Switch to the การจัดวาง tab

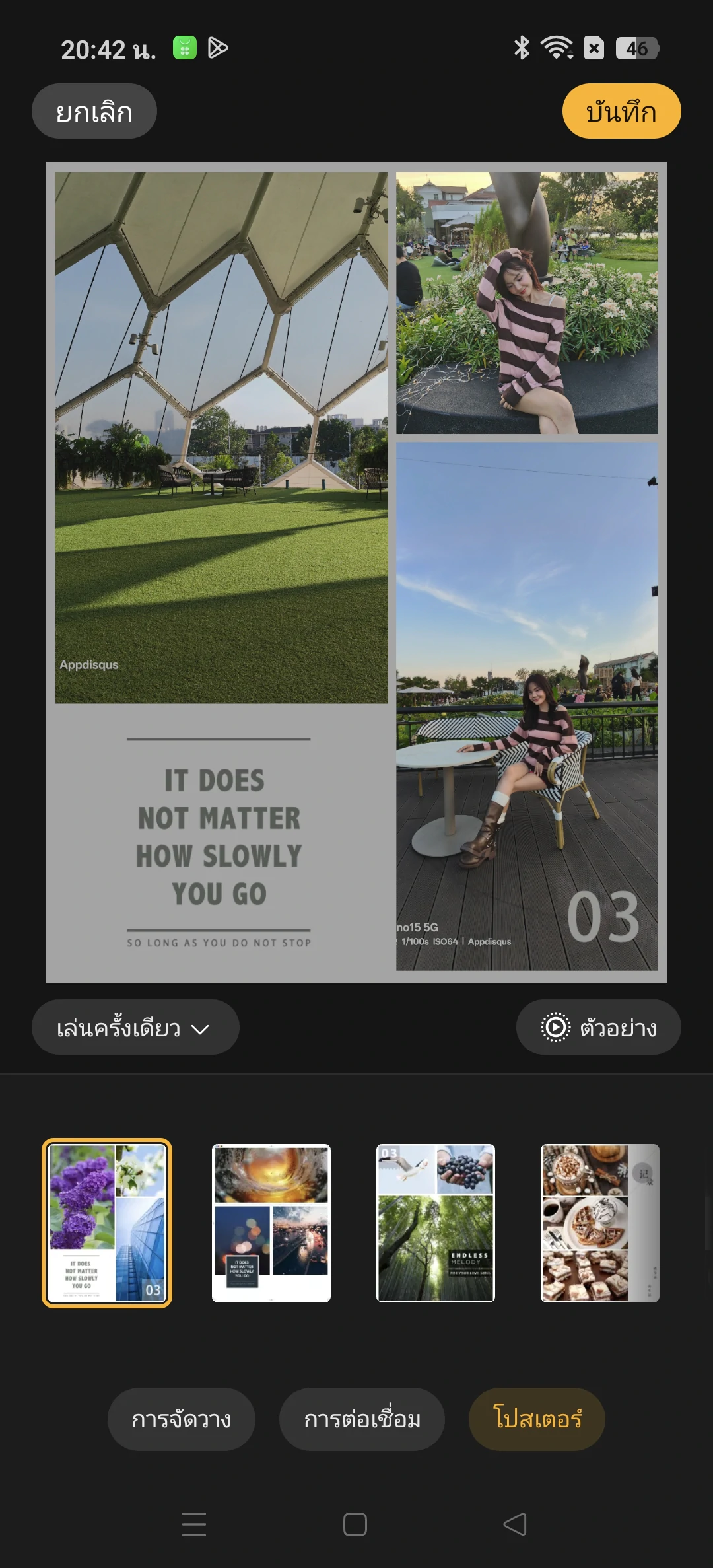pyautogui.click(x=181, y=1419)
